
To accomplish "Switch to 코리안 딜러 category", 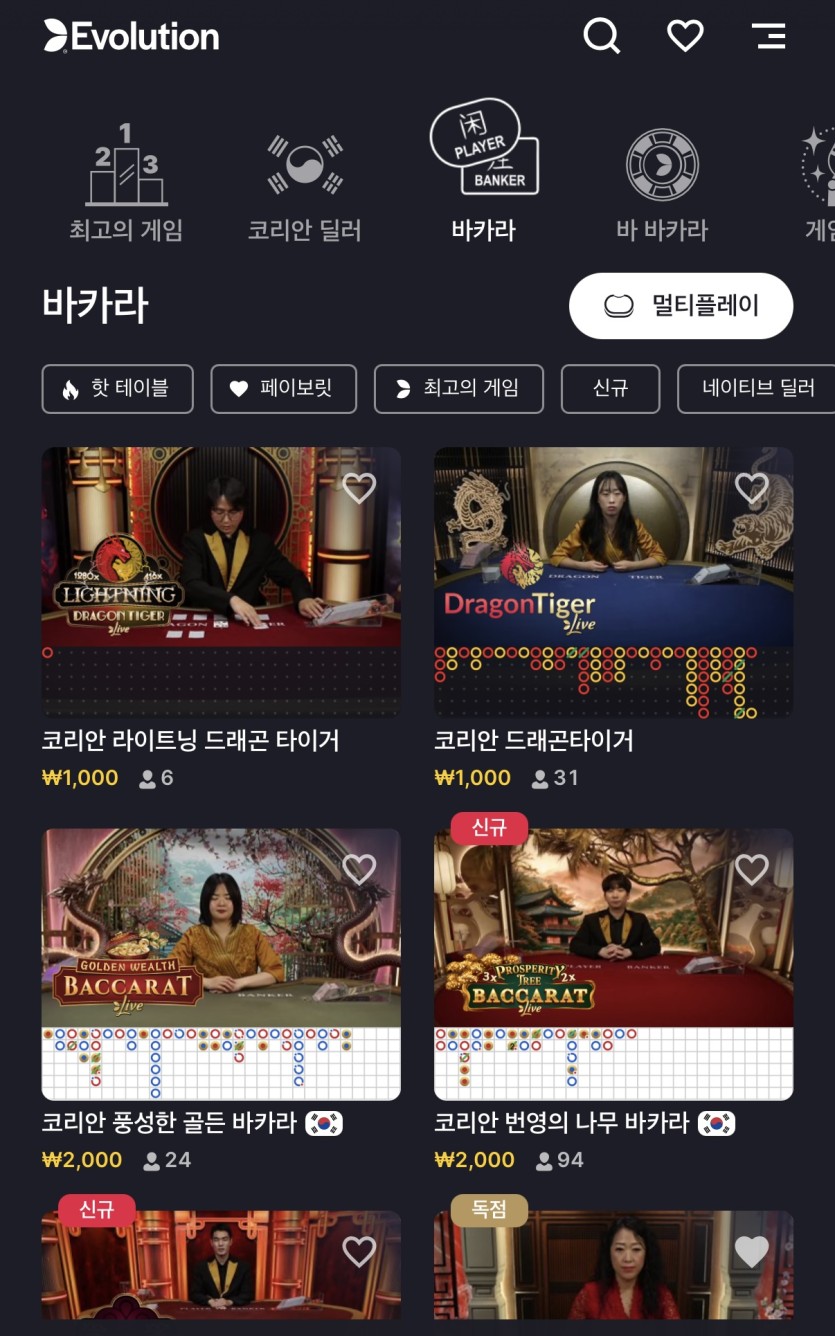I will [304, 184].
